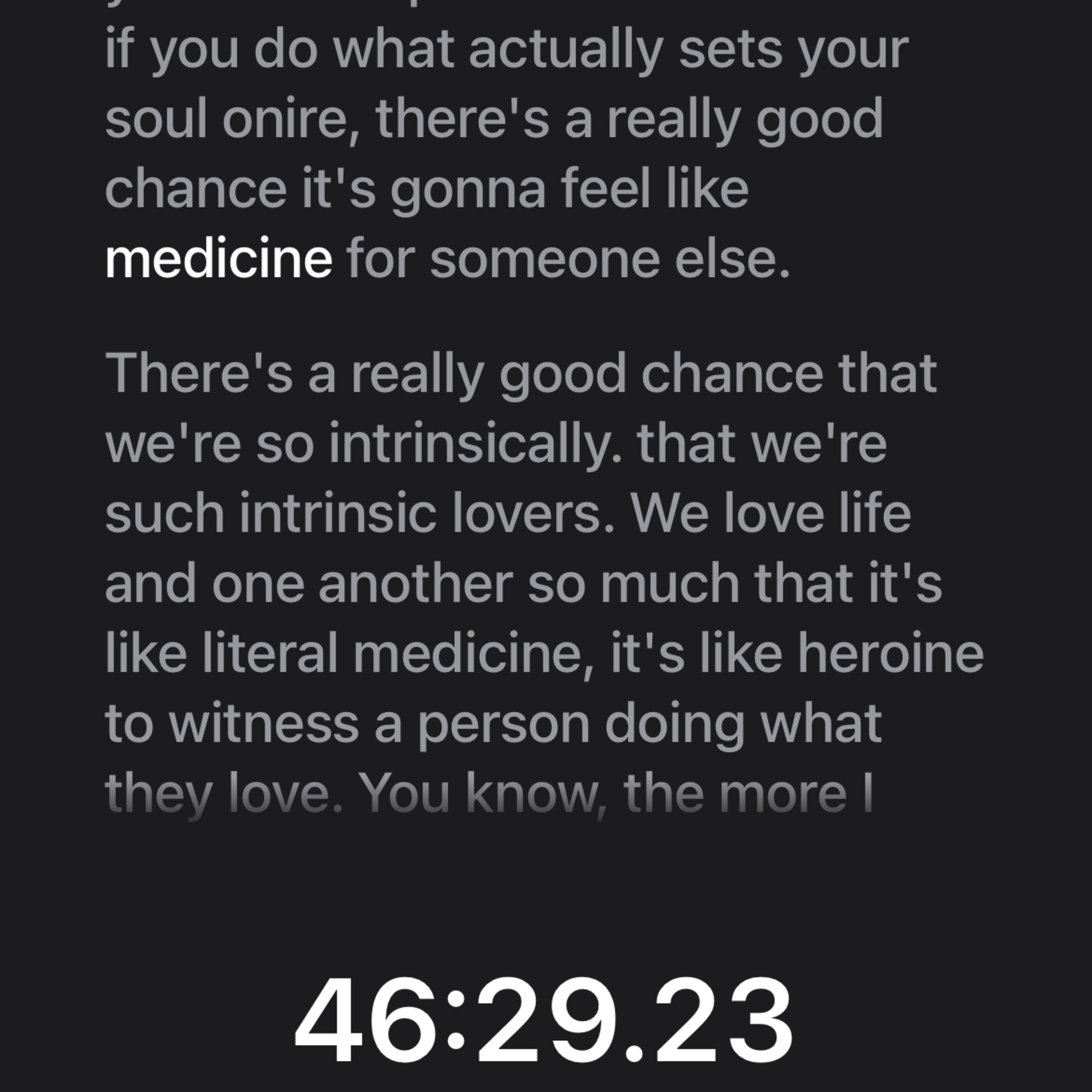
Task: Jump playback to the paragraph ending "for someone else"
Action: 492,155
